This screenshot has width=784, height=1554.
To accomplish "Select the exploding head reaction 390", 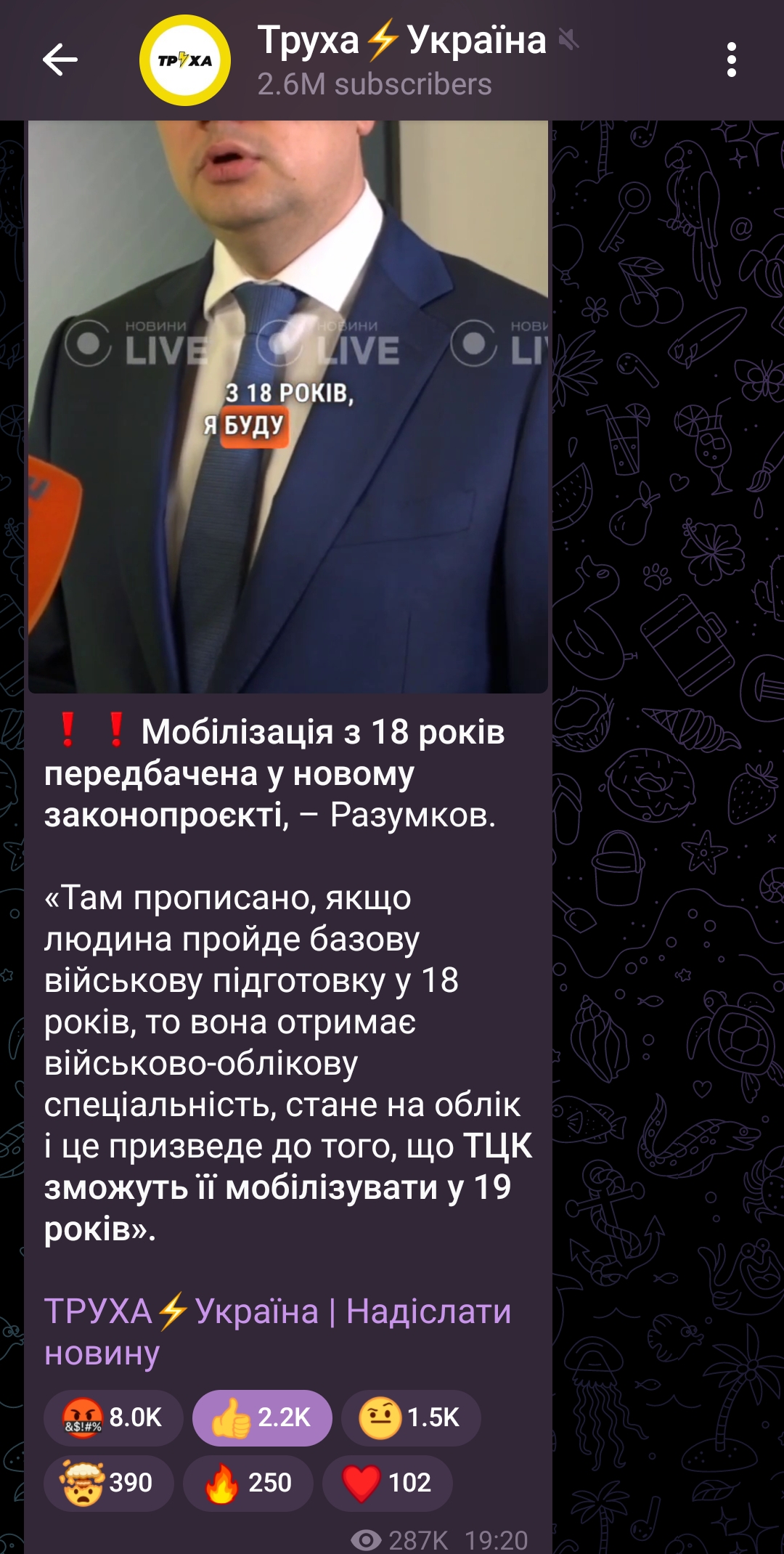I will click(x=109, y=1482).
